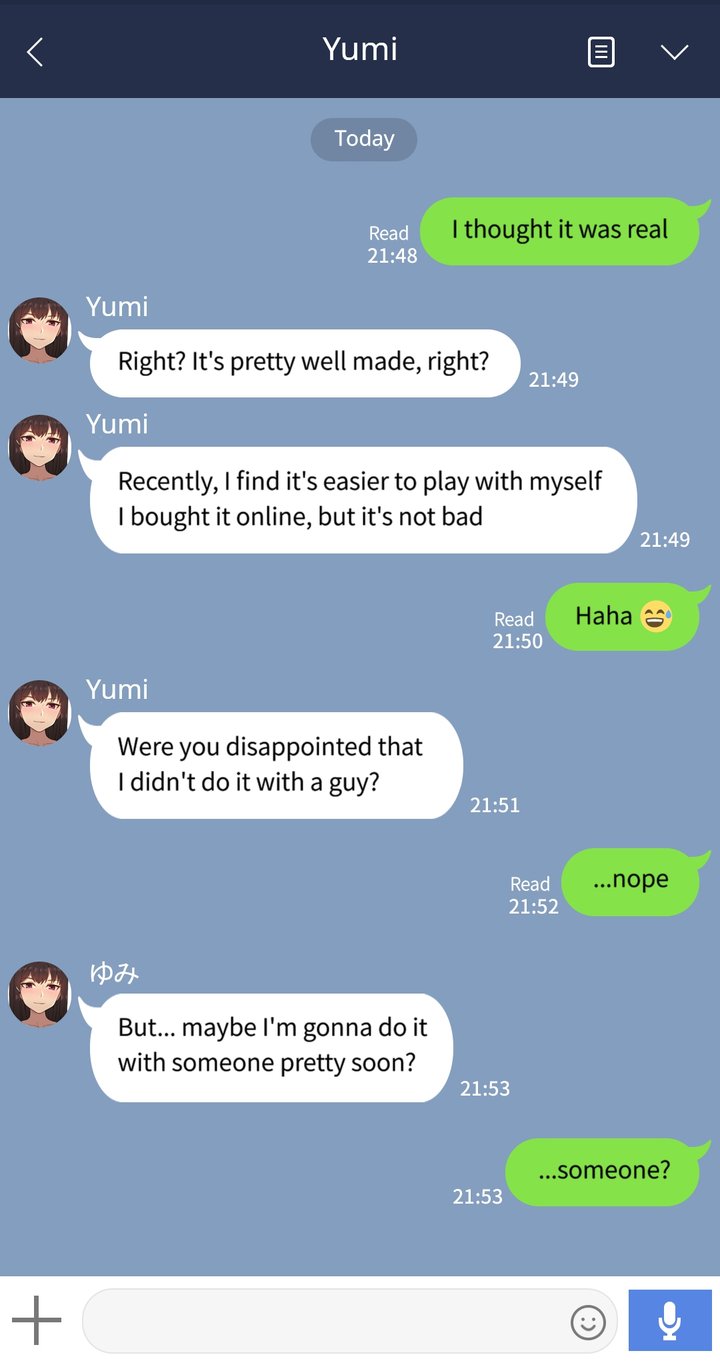Open the notes icon in header

(x=600, y=52)
